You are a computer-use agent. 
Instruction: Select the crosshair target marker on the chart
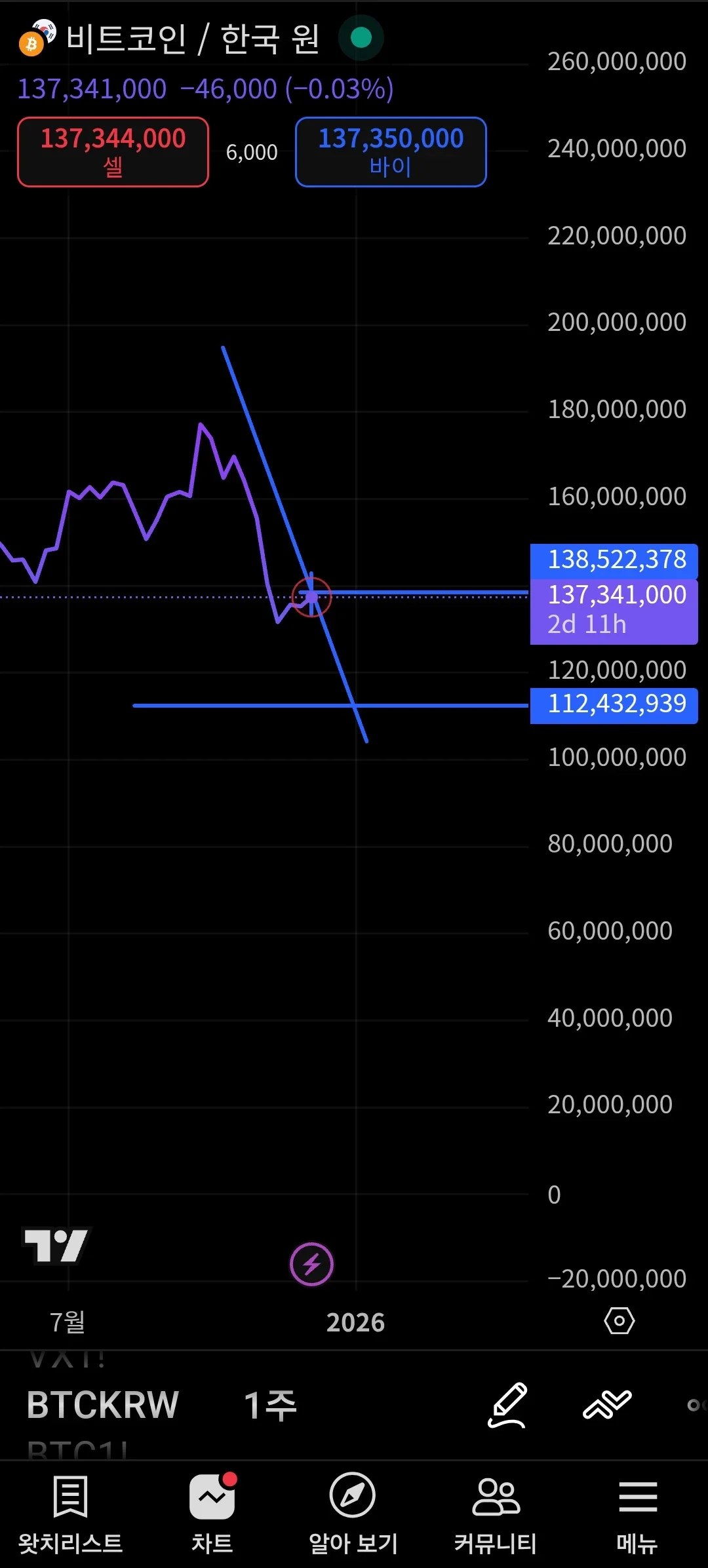point(312,596)
